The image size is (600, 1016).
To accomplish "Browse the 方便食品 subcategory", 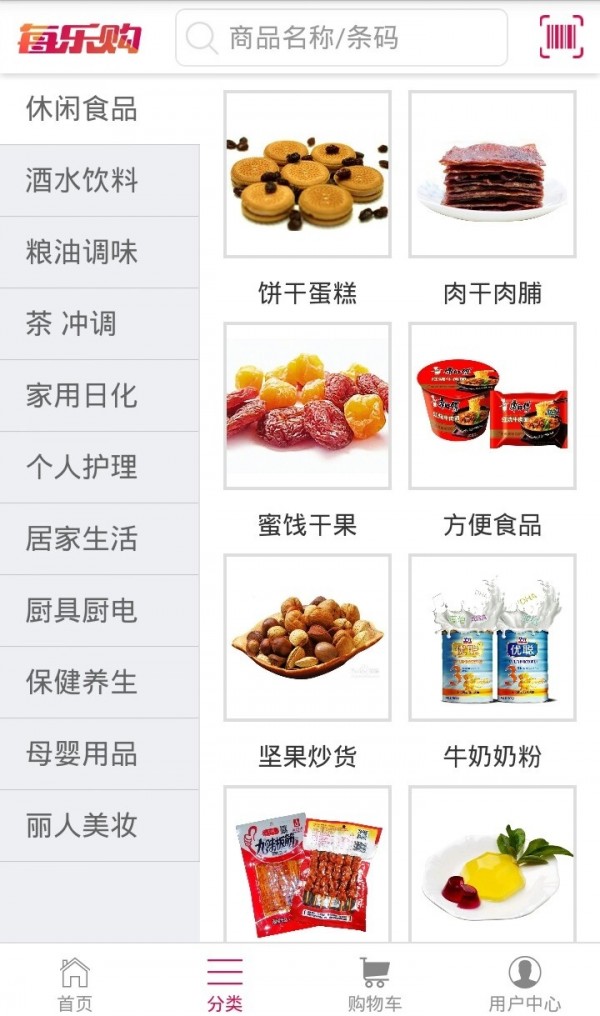I will tap(492, 406).
